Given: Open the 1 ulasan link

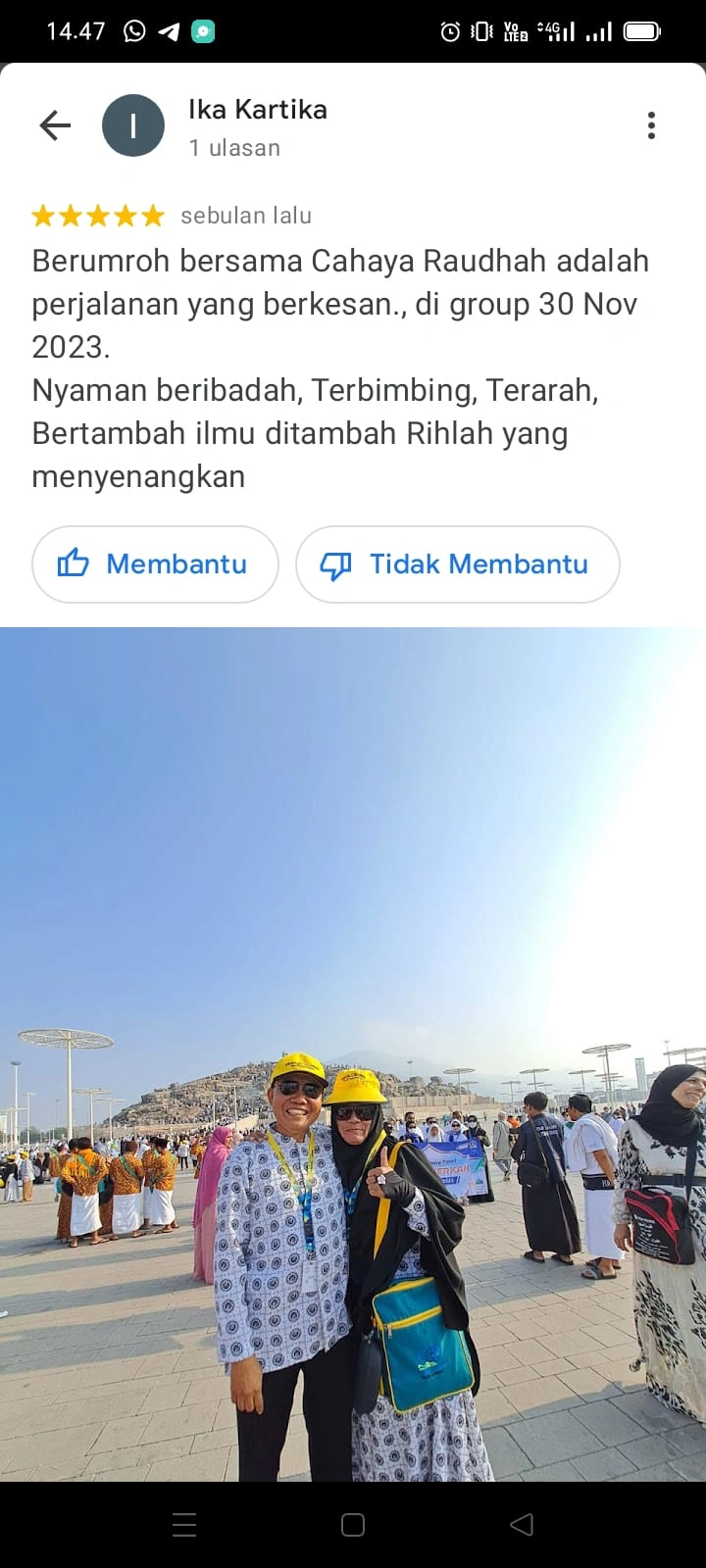Looking at the screenshot, I should click(x=233, y=148).
